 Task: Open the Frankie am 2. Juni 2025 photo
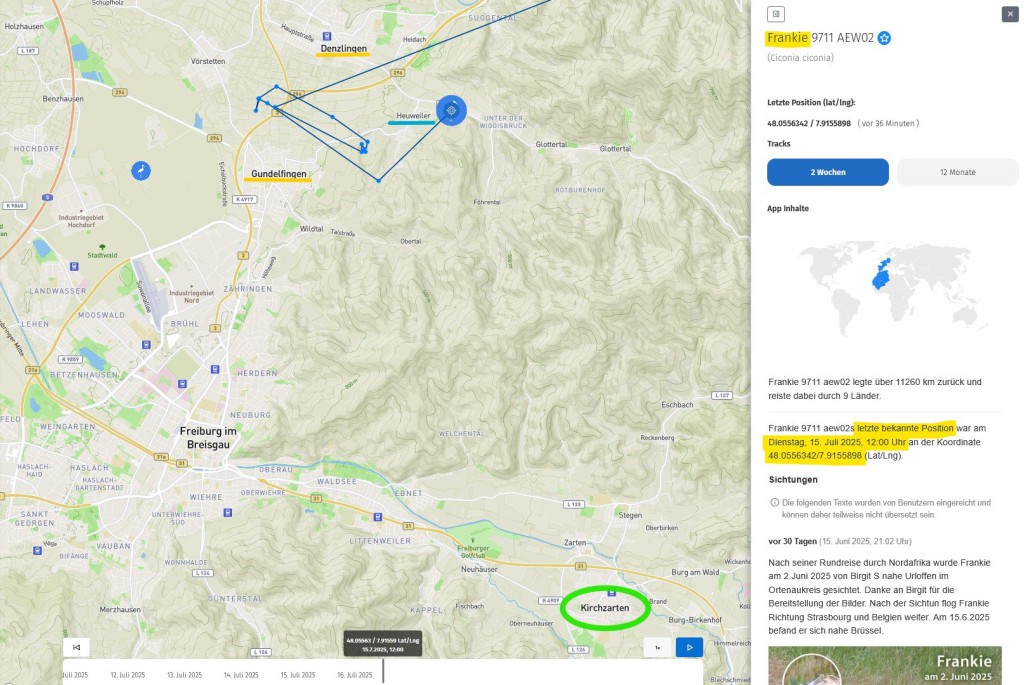coord(884,665)
